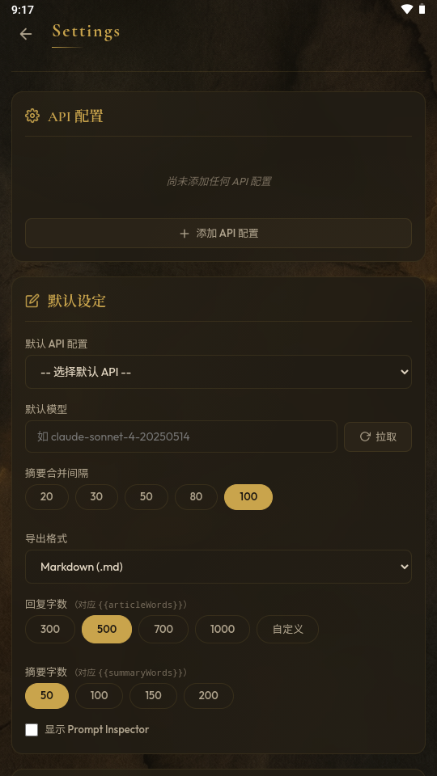
Task: Set 回复字数 to 300
Action: pyautogui.click(x=50, y=629)
